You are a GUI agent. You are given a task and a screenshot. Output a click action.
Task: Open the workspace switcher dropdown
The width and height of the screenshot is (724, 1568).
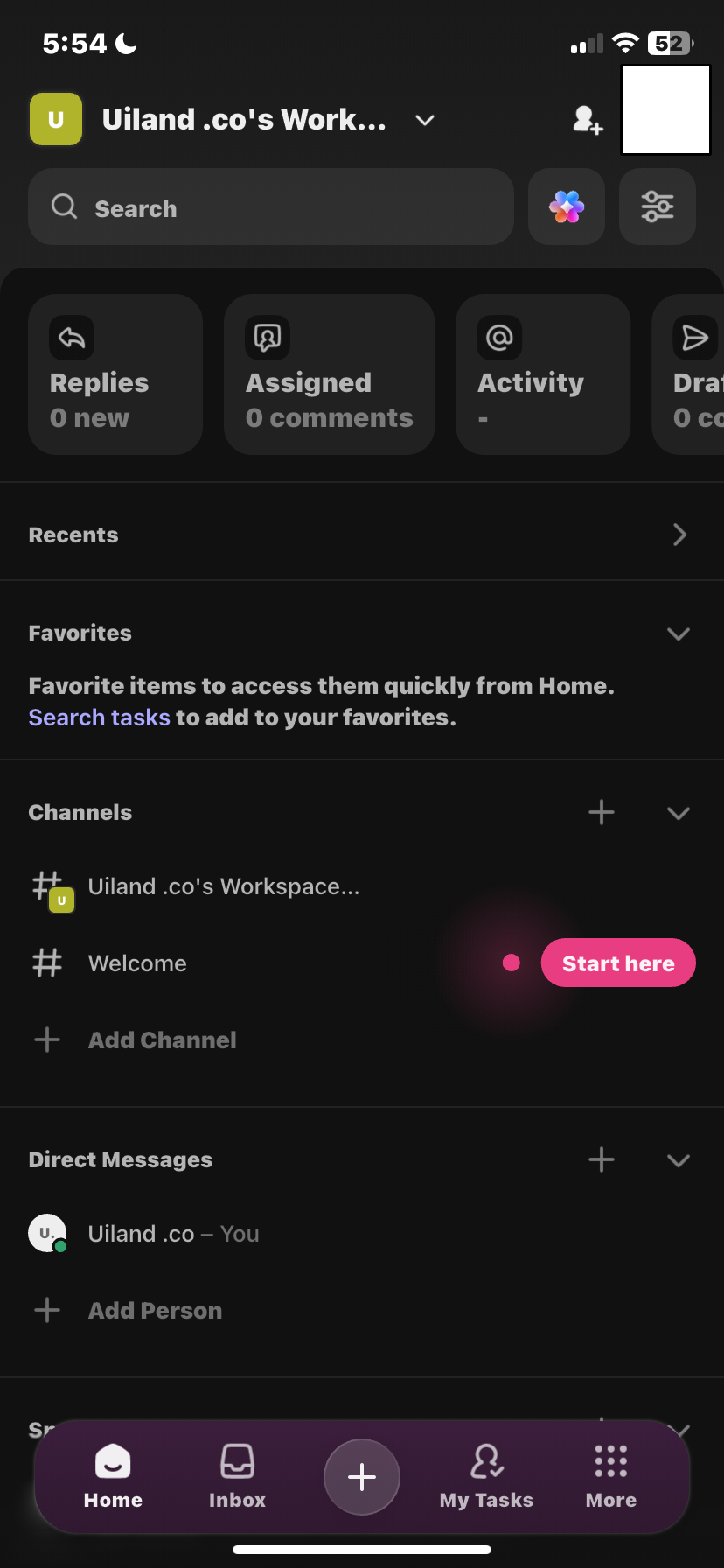click(424, 120)
